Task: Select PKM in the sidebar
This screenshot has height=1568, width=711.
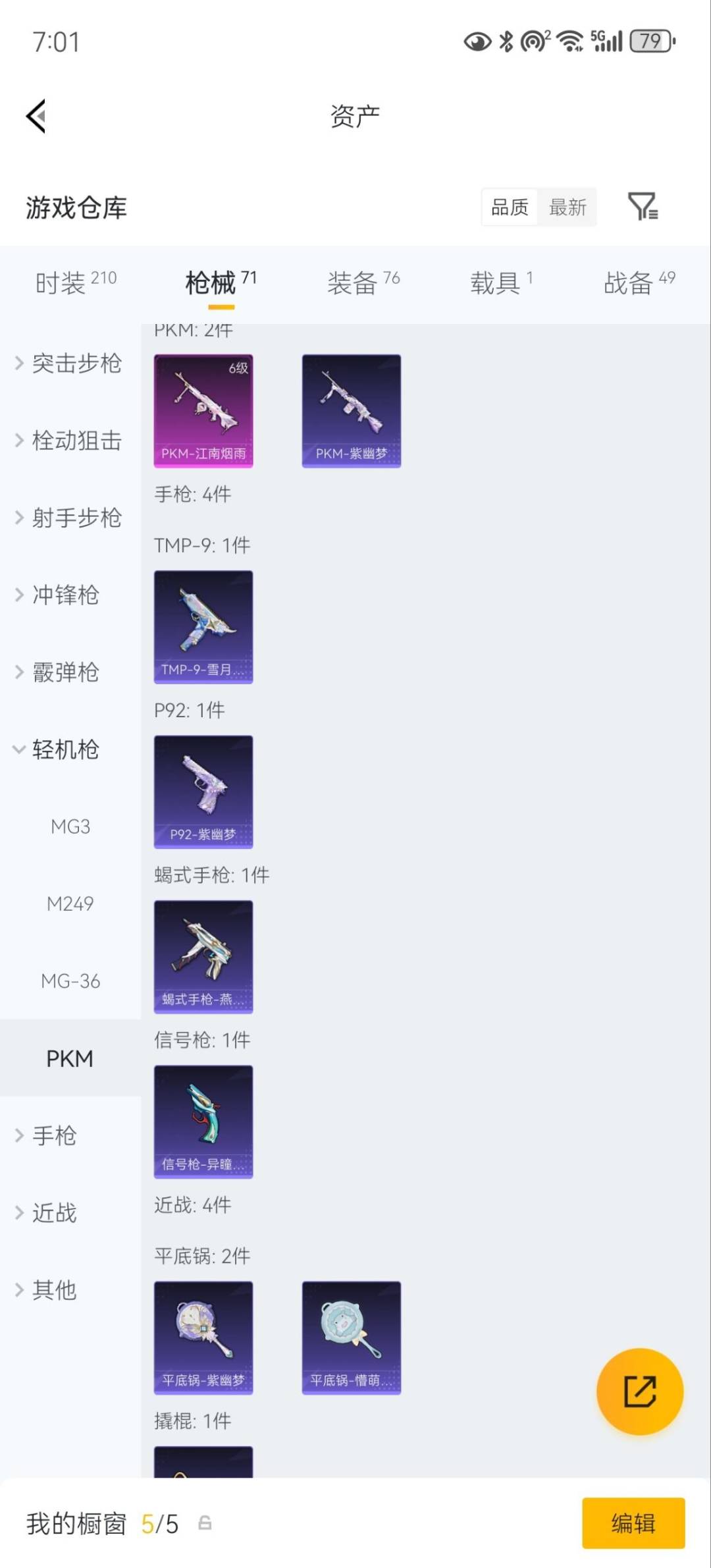Action: tap(68, 1058)
